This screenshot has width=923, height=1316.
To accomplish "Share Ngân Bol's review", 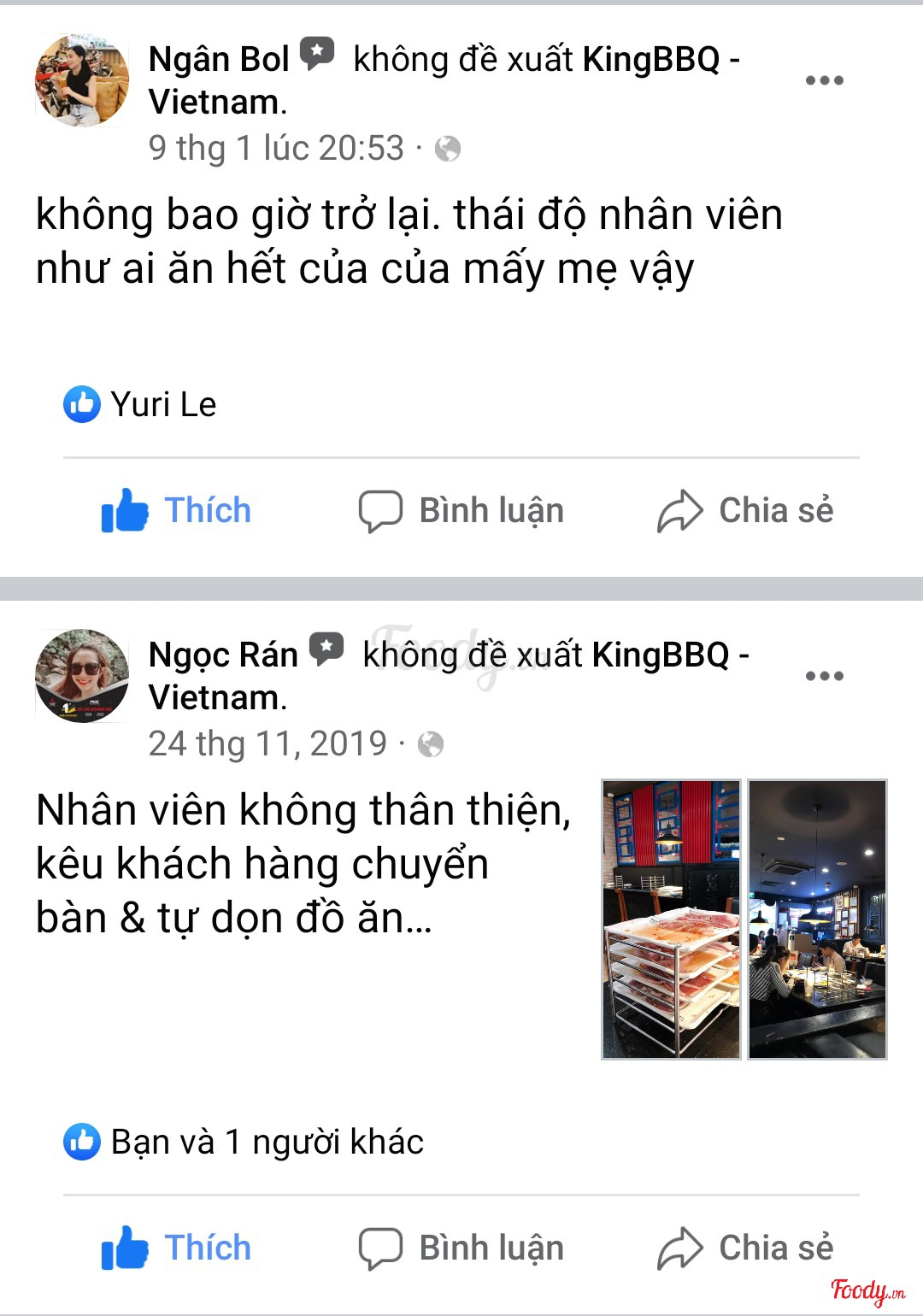I will tap(745, 510).
